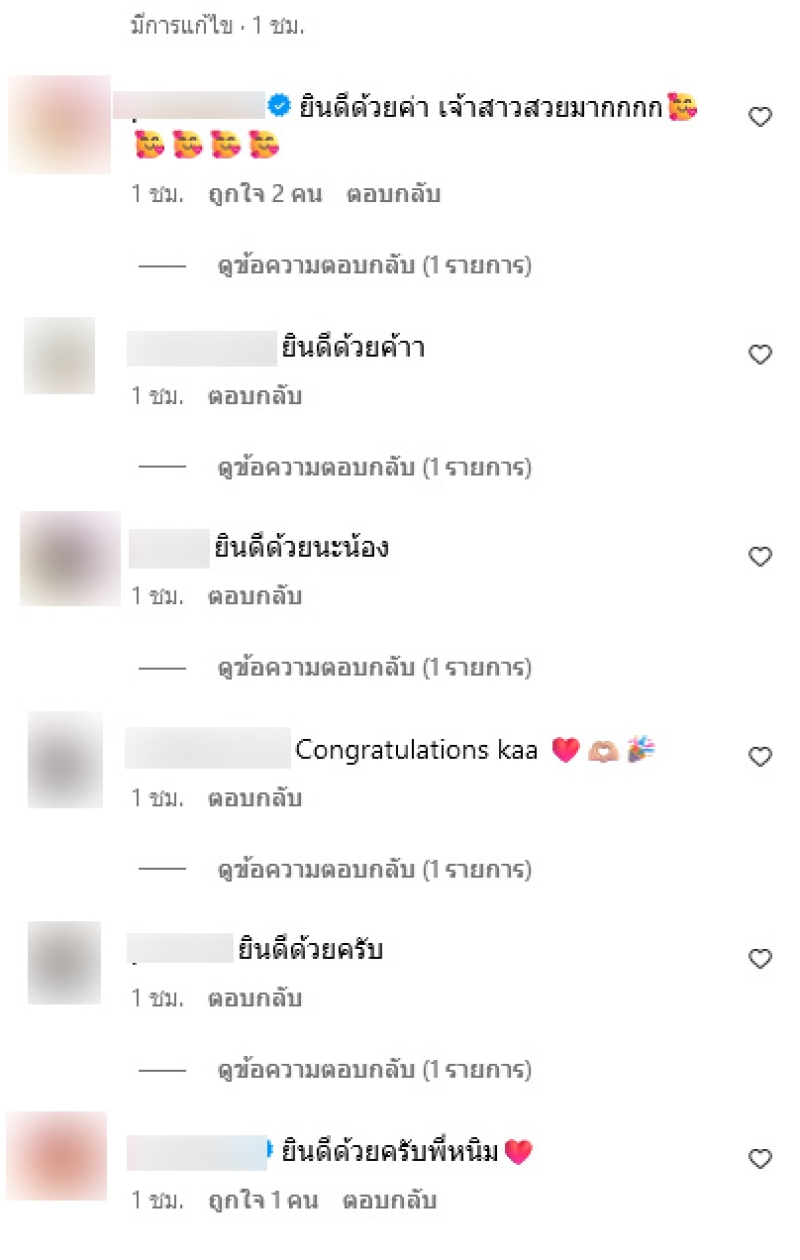Image resolution: width=800 pixels, height=1260 pixels.
Task: Reply to the "ยินดีด้วยนะน้อง" comment
Action: coord(255,597)
